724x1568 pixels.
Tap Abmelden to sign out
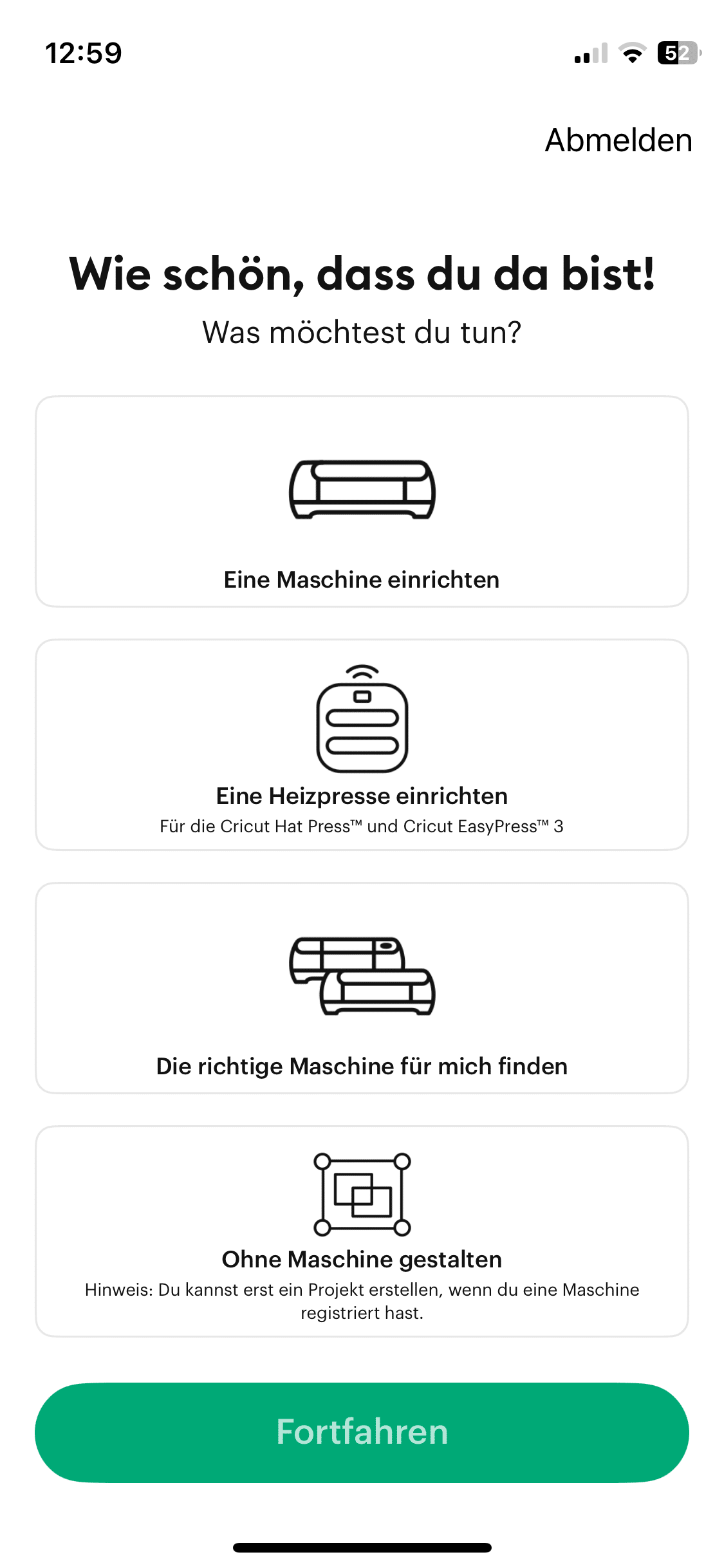click(618, 140)
